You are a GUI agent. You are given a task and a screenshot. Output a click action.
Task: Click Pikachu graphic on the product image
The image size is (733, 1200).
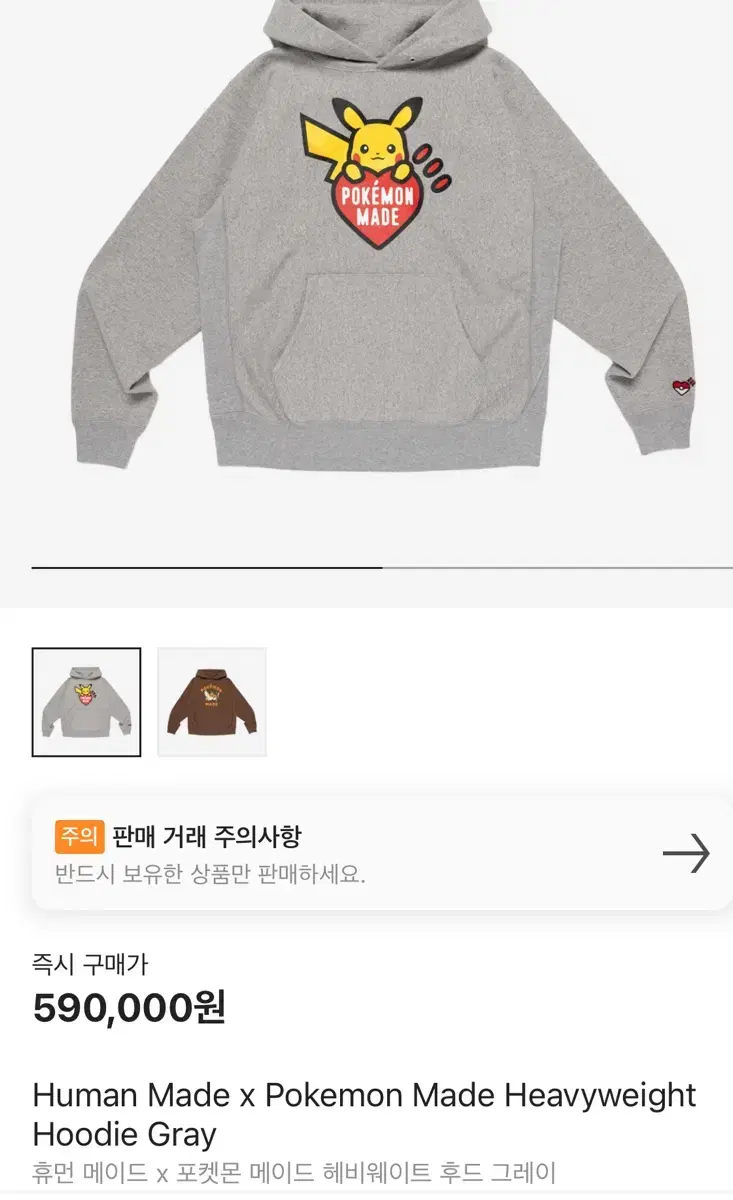[x=375, y=140]
